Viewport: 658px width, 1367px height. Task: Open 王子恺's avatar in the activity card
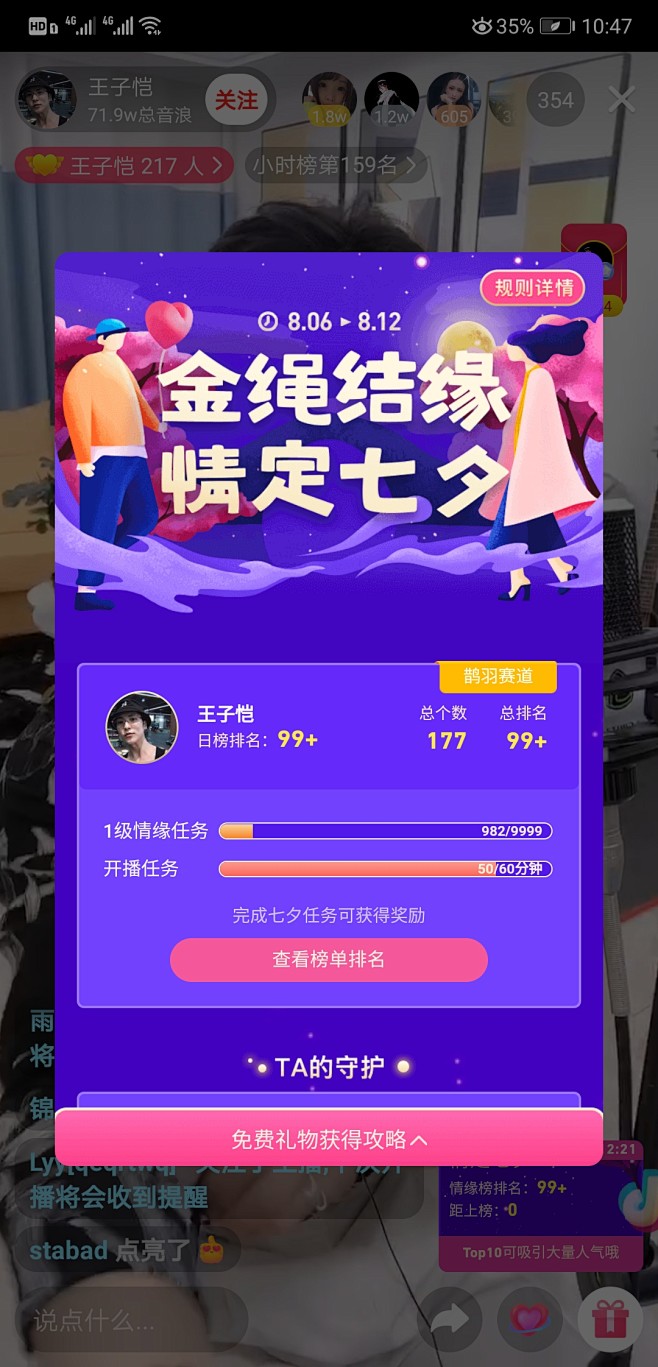pyautogui.click(x=142, y=727)
